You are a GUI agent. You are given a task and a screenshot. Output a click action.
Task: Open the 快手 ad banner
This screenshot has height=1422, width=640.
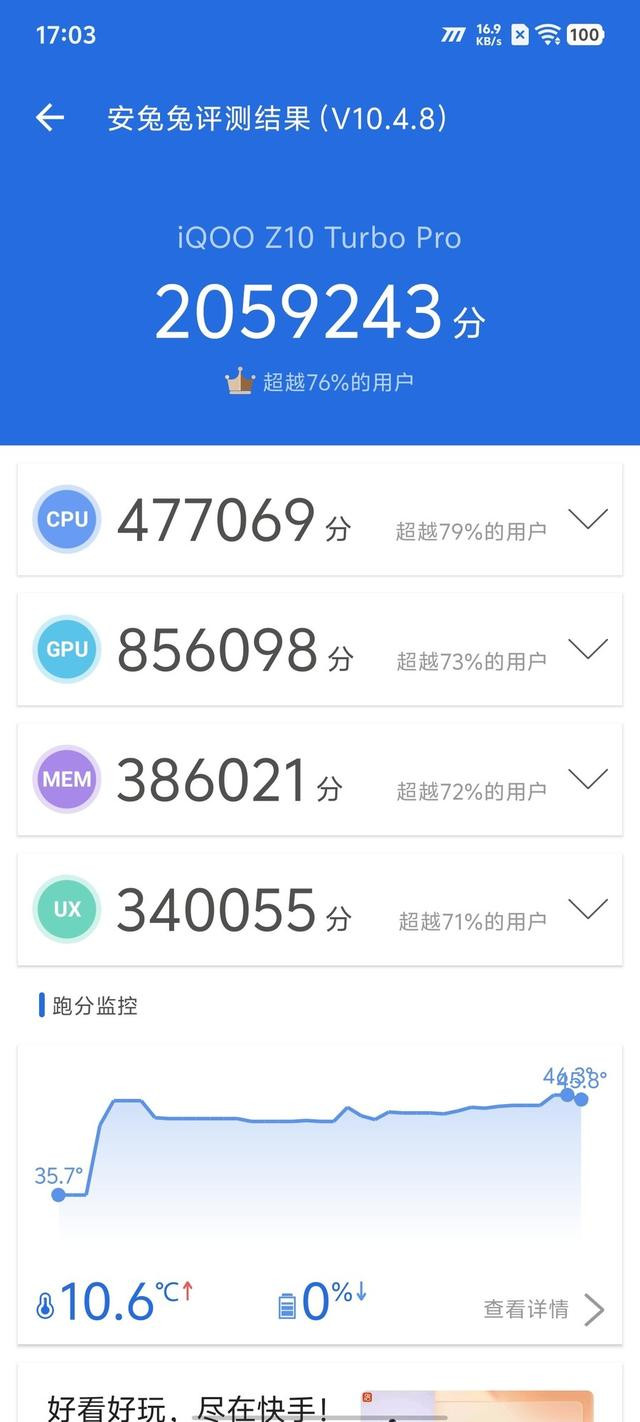tap(320, 1402)
